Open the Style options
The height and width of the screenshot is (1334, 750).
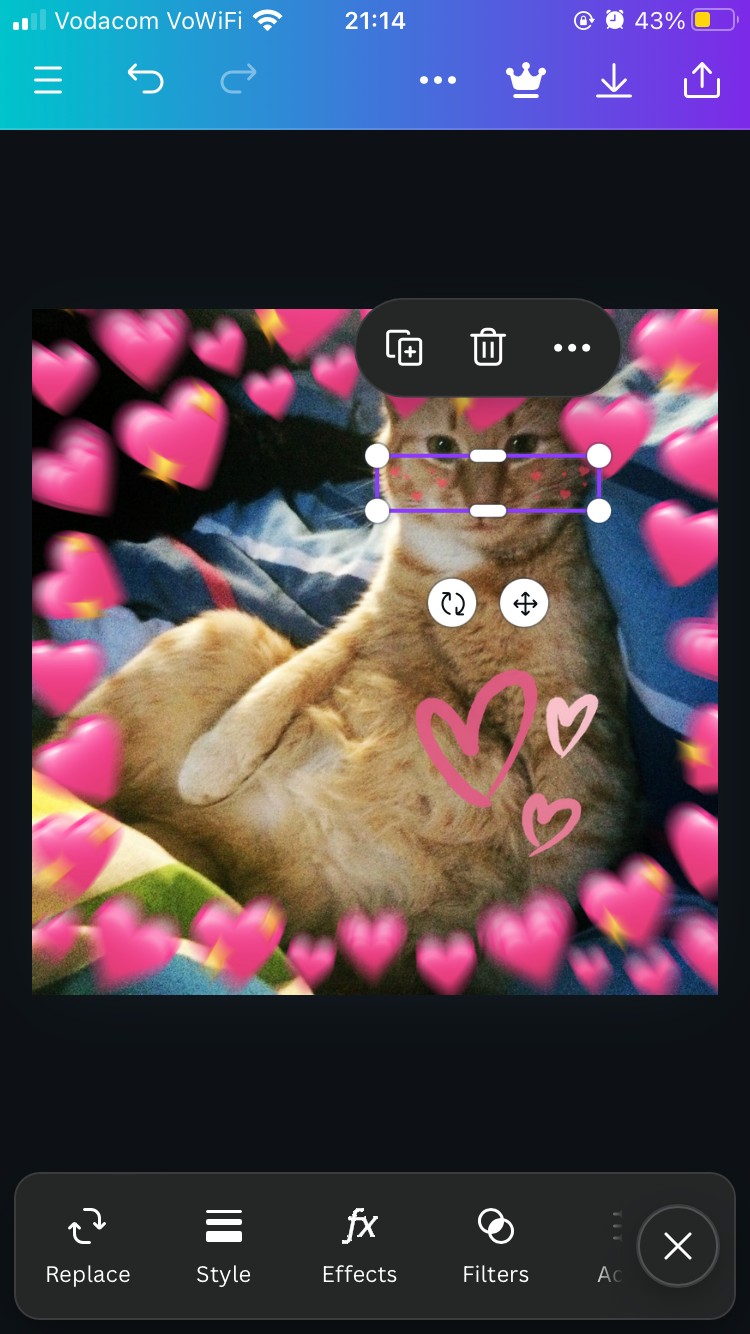[224, 1245]
